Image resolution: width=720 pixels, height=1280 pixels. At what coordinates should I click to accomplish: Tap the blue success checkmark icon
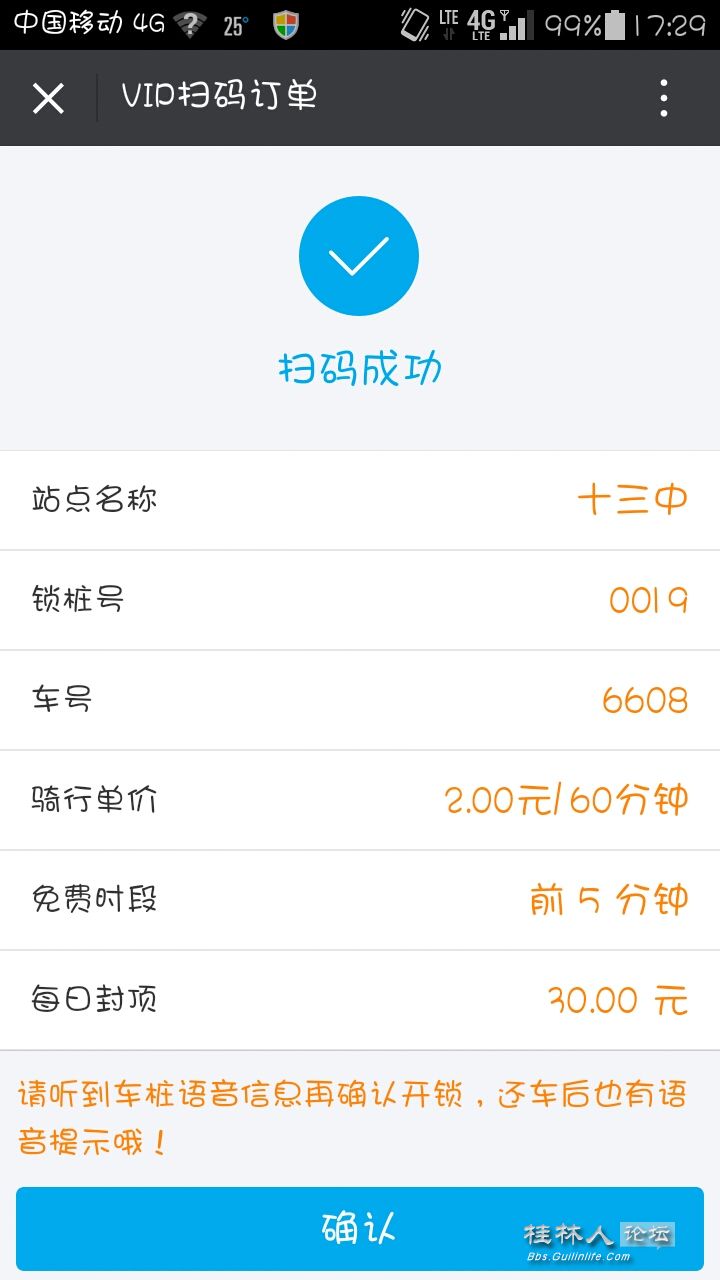tap(360, 255)
